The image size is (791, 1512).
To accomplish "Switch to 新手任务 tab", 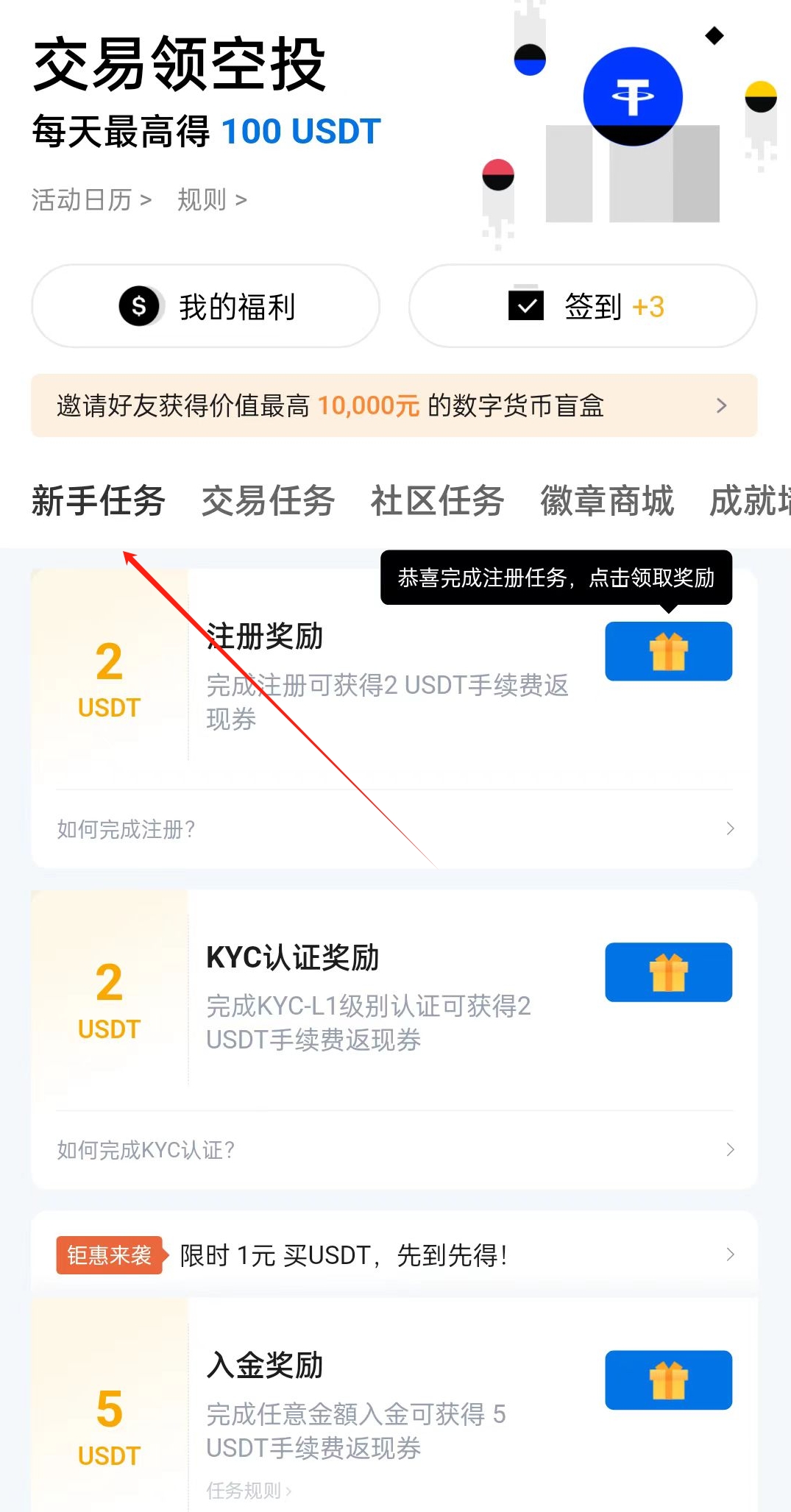I will coord(98,501).
